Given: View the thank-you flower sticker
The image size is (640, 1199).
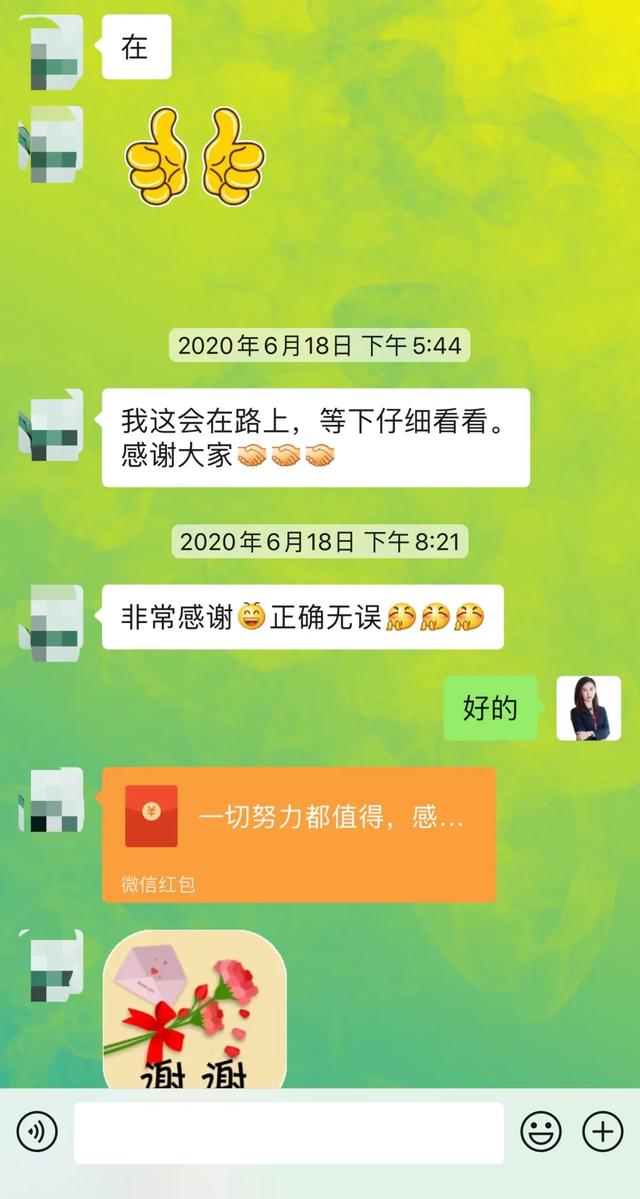Looking at the screenshot, I should click(x=194, y=1008).
